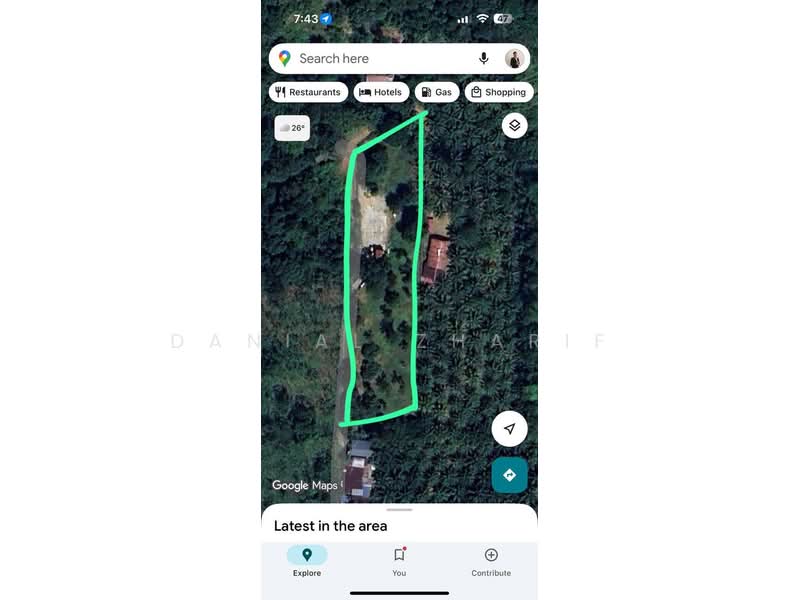Switch to the Contribute tab
Image resolution: width=800 pixels, height=600 pixels.
491,561
